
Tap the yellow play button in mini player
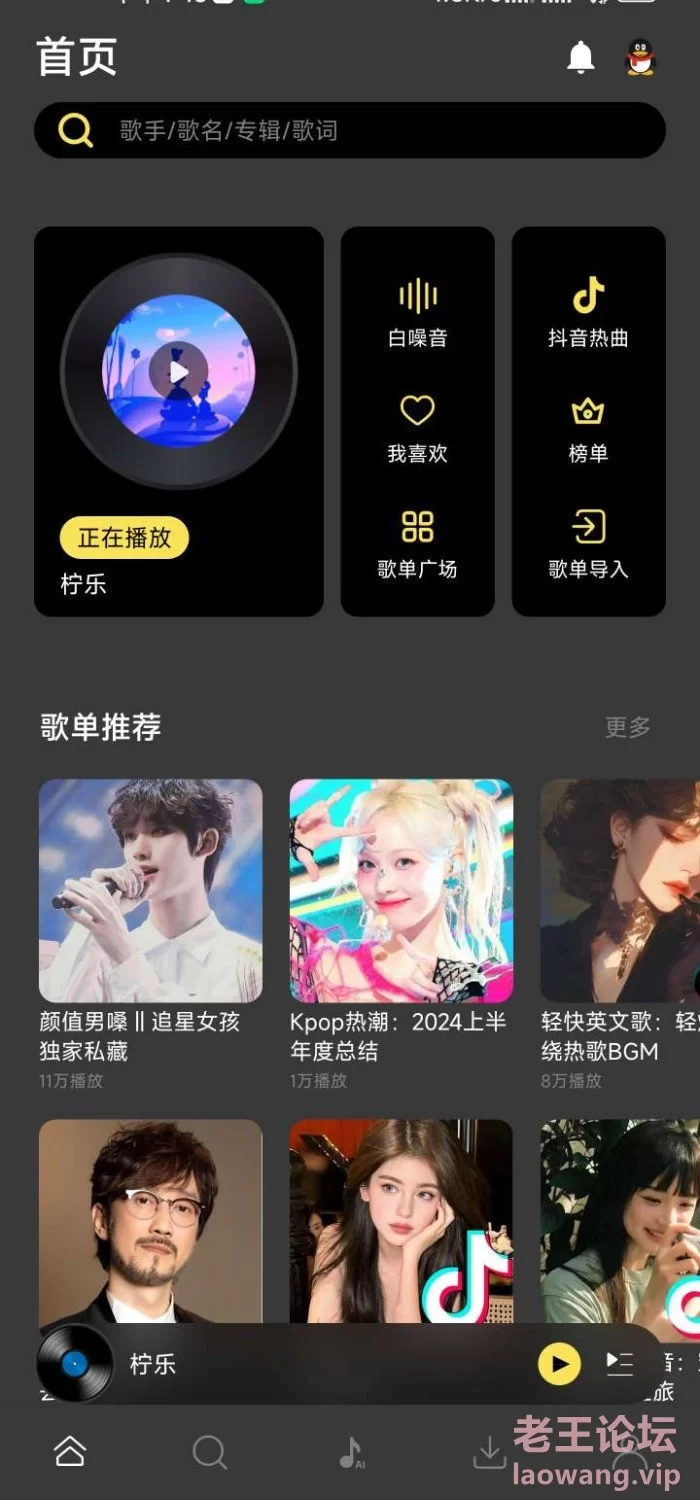(559, 1364)
